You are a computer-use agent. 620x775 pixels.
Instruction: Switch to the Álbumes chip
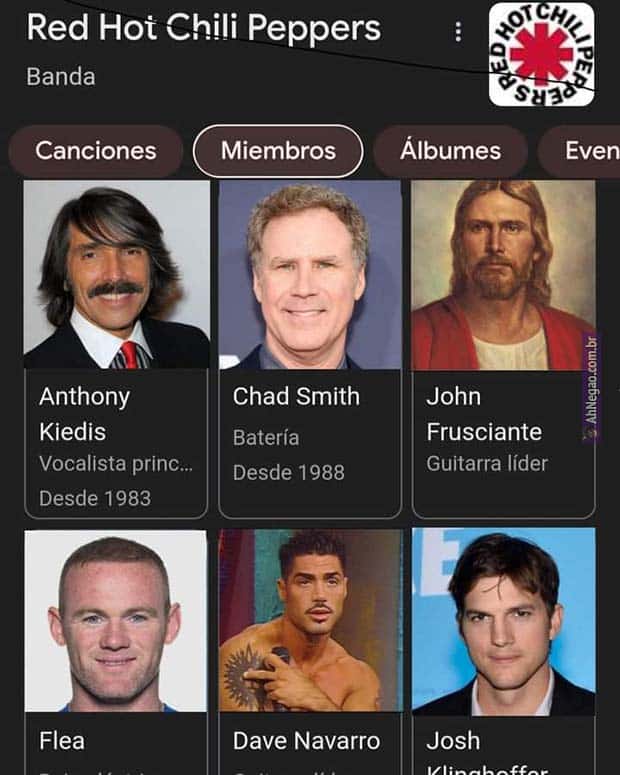coord(450,151)
